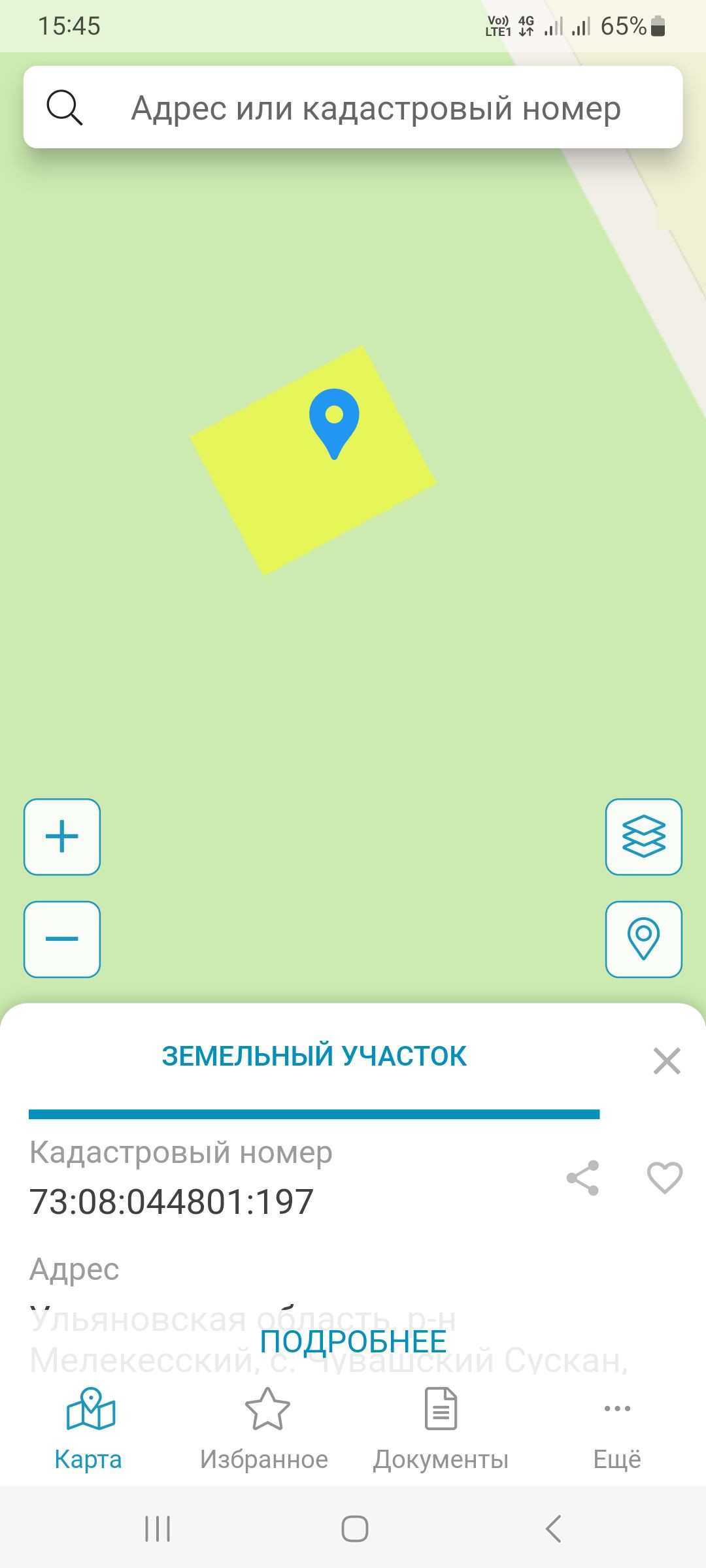Screen dimensions: 706x1568
Task: Zoom in with the plus button
Action: 62,836
